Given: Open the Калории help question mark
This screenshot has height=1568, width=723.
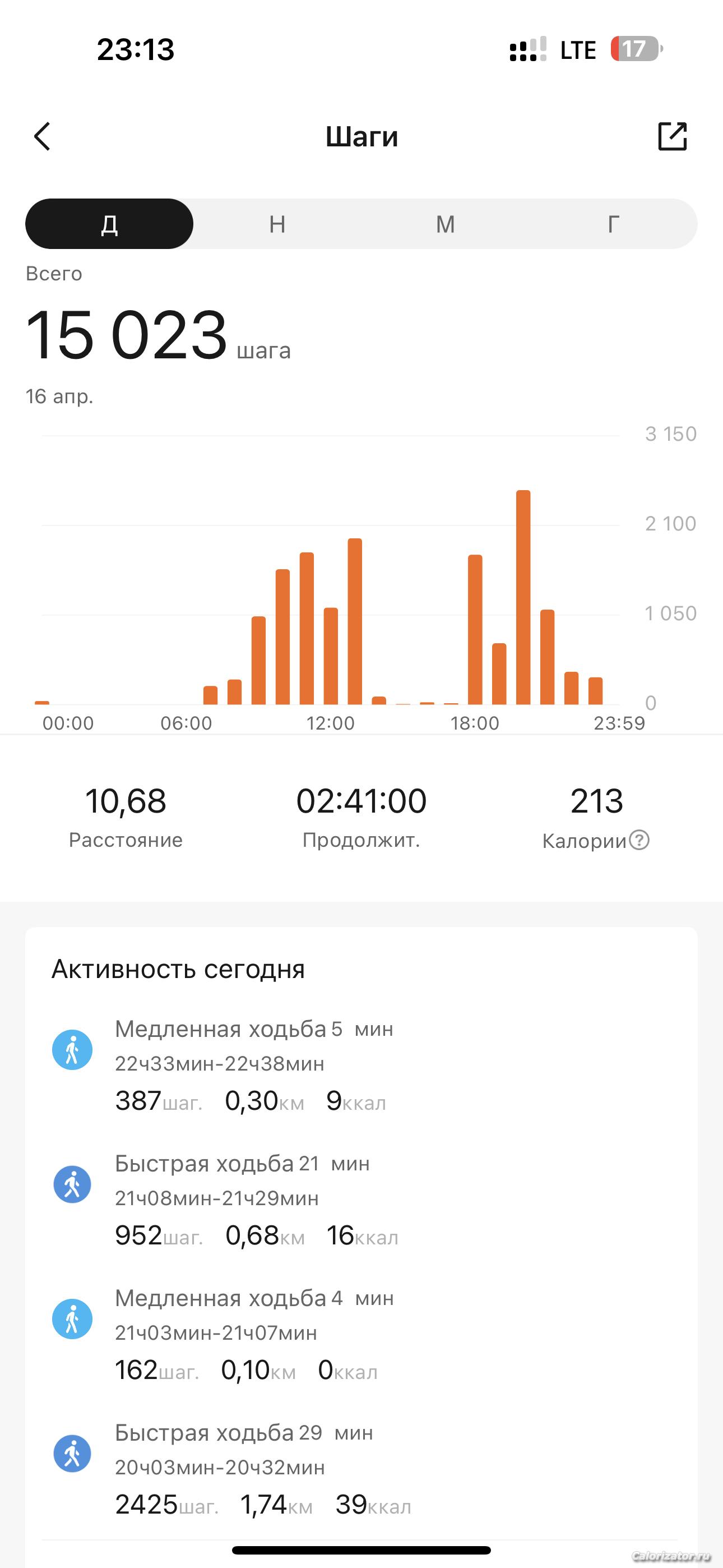Looking at the screenshot, I should click(639, 841).
